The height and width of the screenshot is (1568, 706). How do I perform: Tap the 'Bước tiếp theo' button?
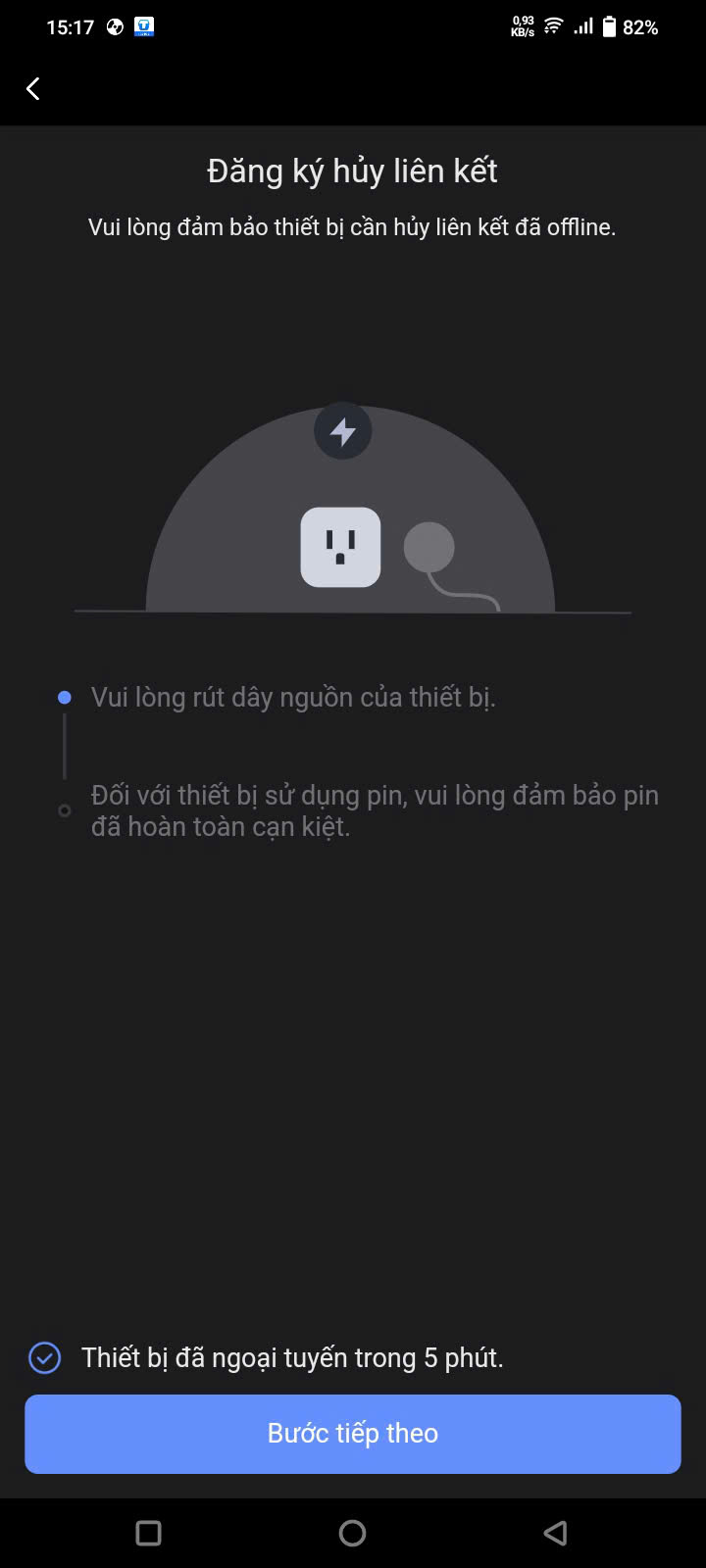coord(353,1434)
